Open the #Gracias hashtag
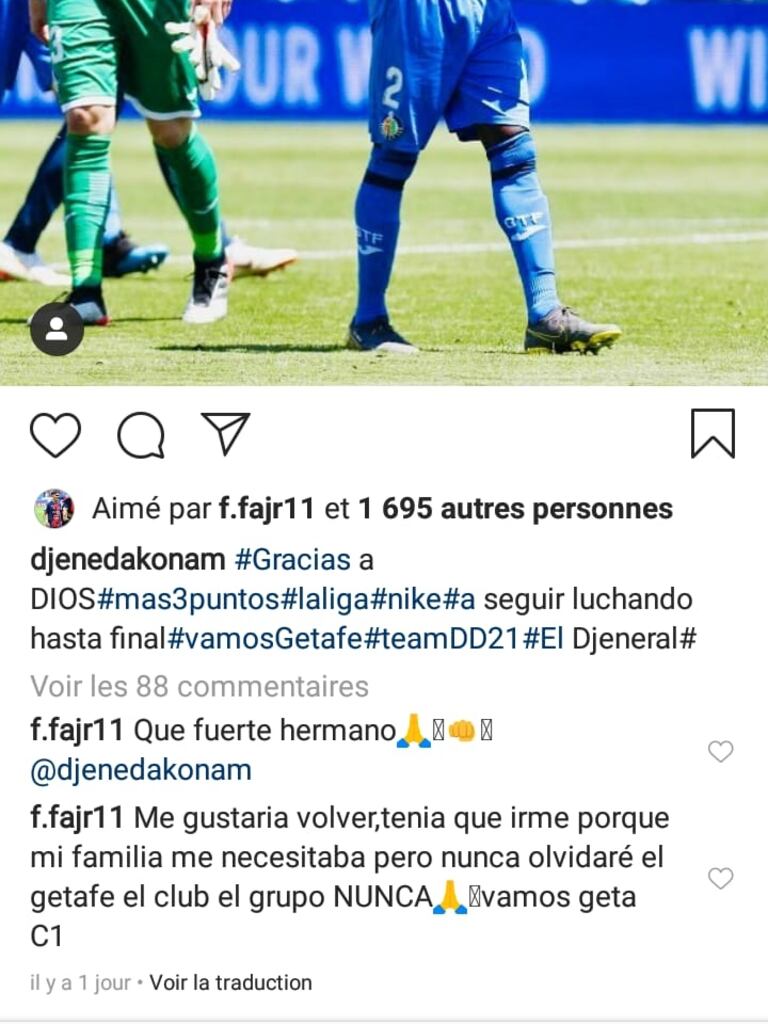768x1024 pixels. pyautogui.click(x=292, y=559)
